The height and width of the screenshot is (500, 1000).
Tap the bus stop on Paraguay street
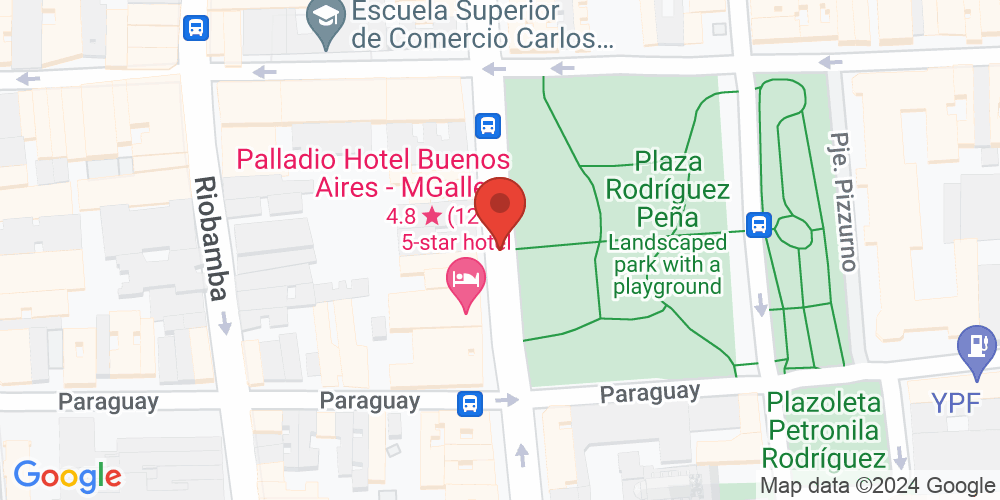(469, 403)
